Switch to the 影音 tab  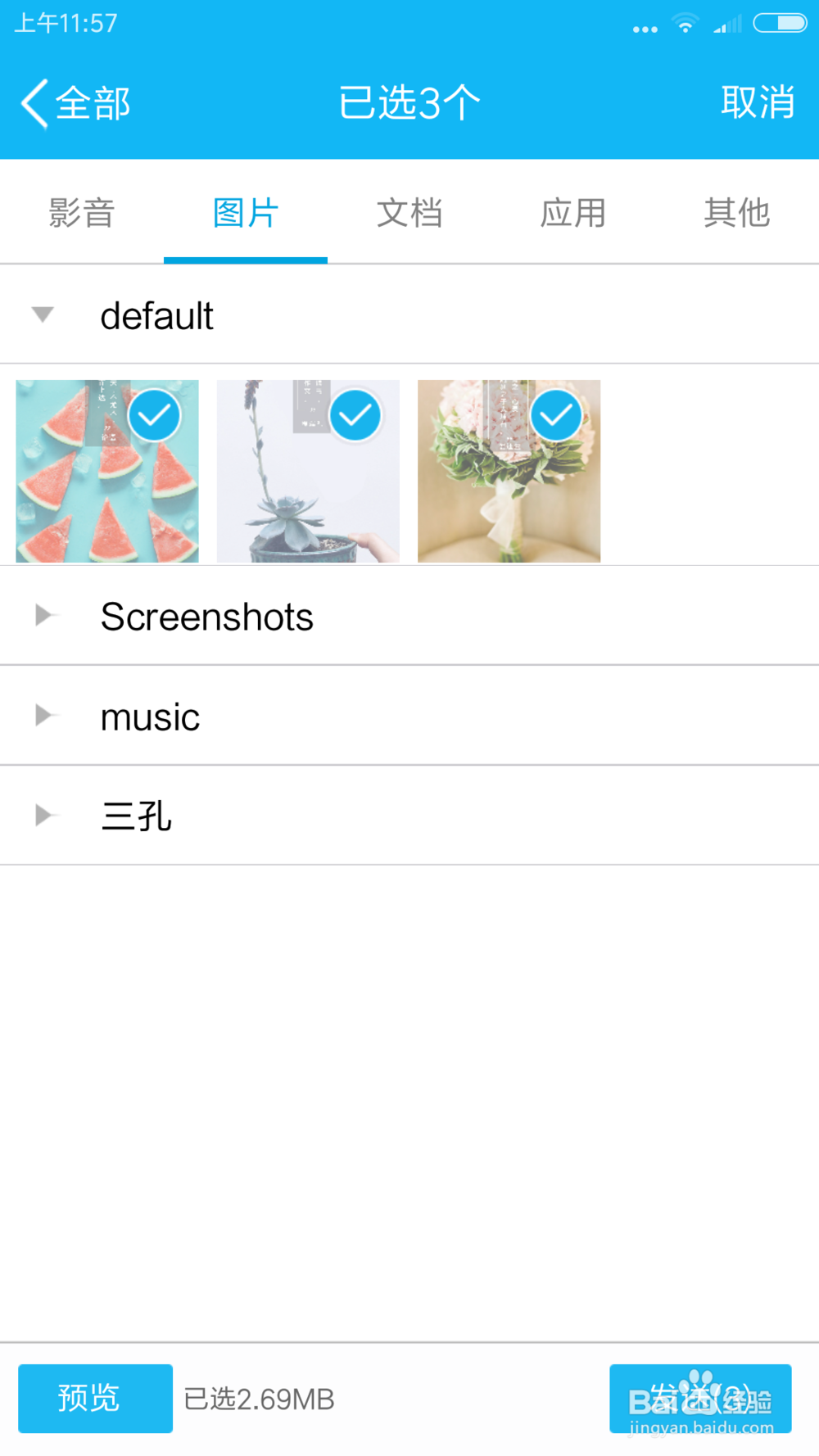tap(82, 213)
